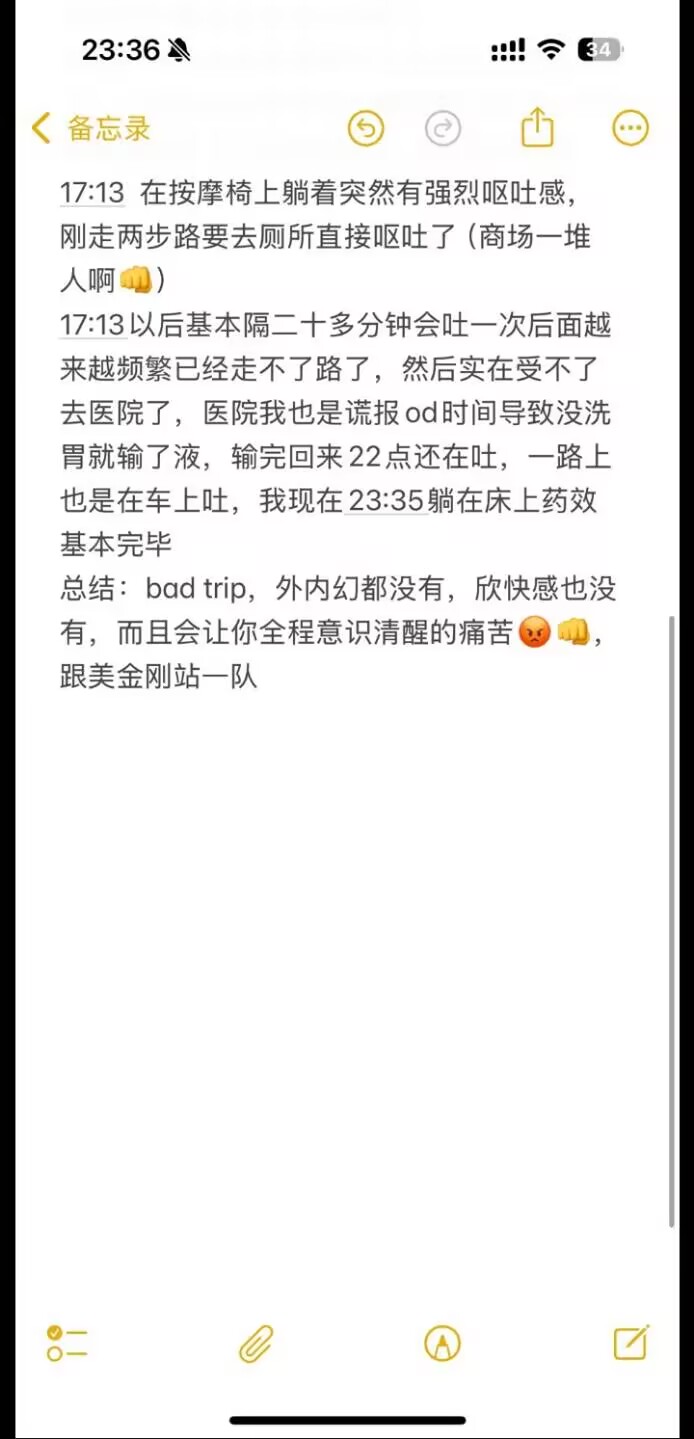
Task: Share this note
Action: (538, 127)
